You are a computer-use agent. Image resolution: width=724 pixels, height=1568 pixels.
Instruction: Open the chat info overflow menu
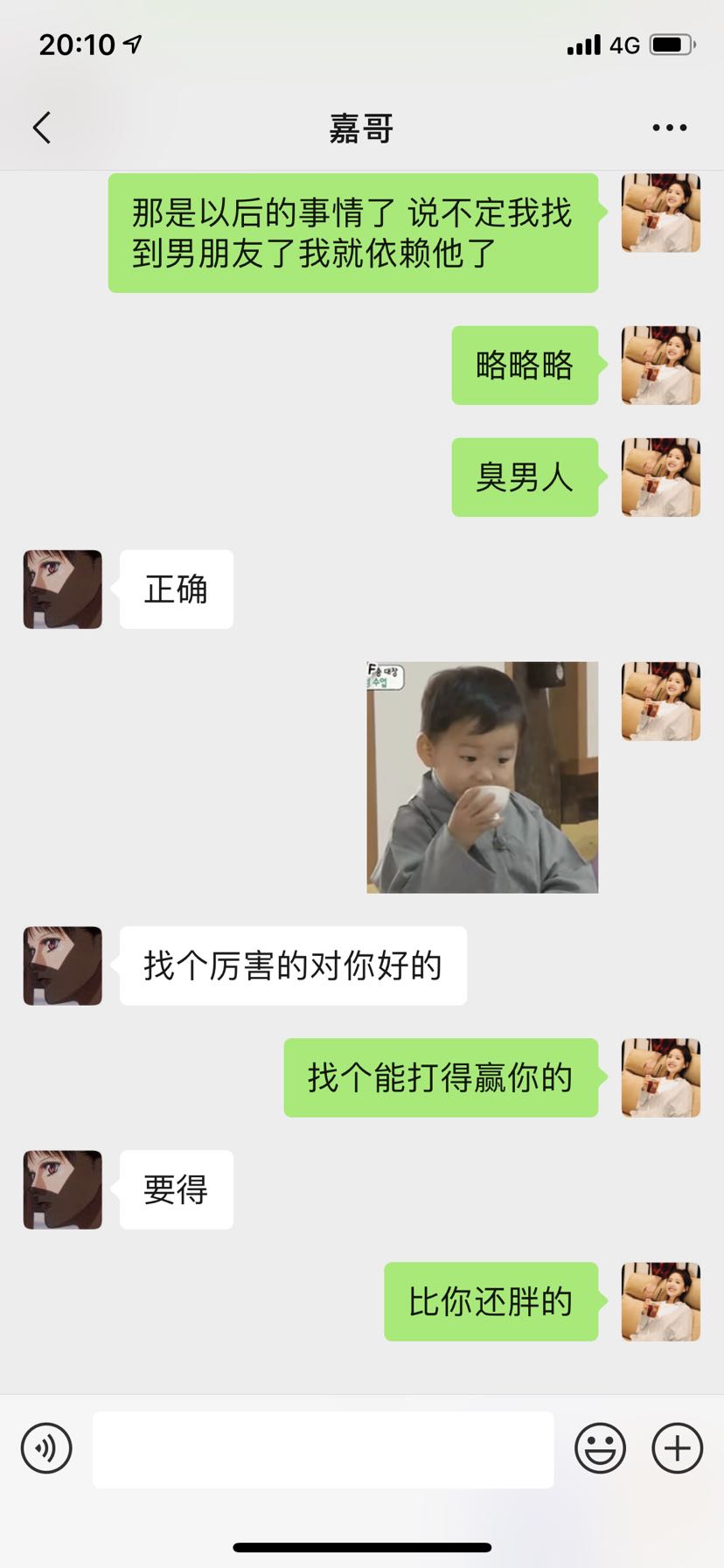(669, 128)
